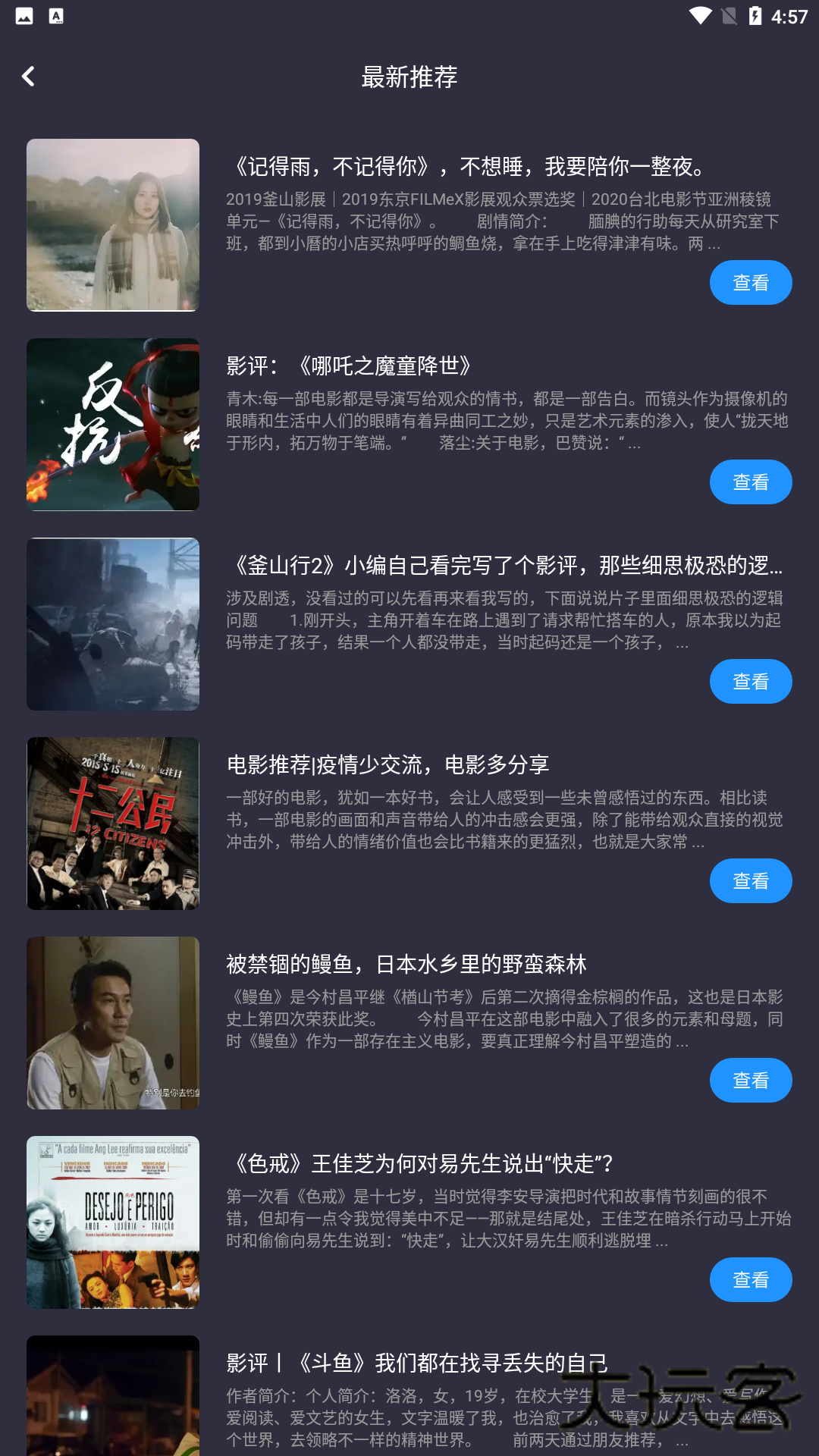The width and height of the screenshot is (819, 1456).
Task: Open 影评丨《斗鱼》我们都在找寻丢失的自己
Action: click(417, 1362)
